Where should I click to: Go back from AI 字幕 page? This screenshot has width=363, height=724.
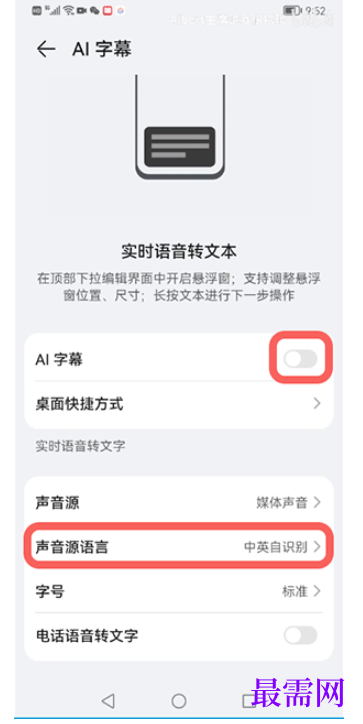tap(46, 49)
